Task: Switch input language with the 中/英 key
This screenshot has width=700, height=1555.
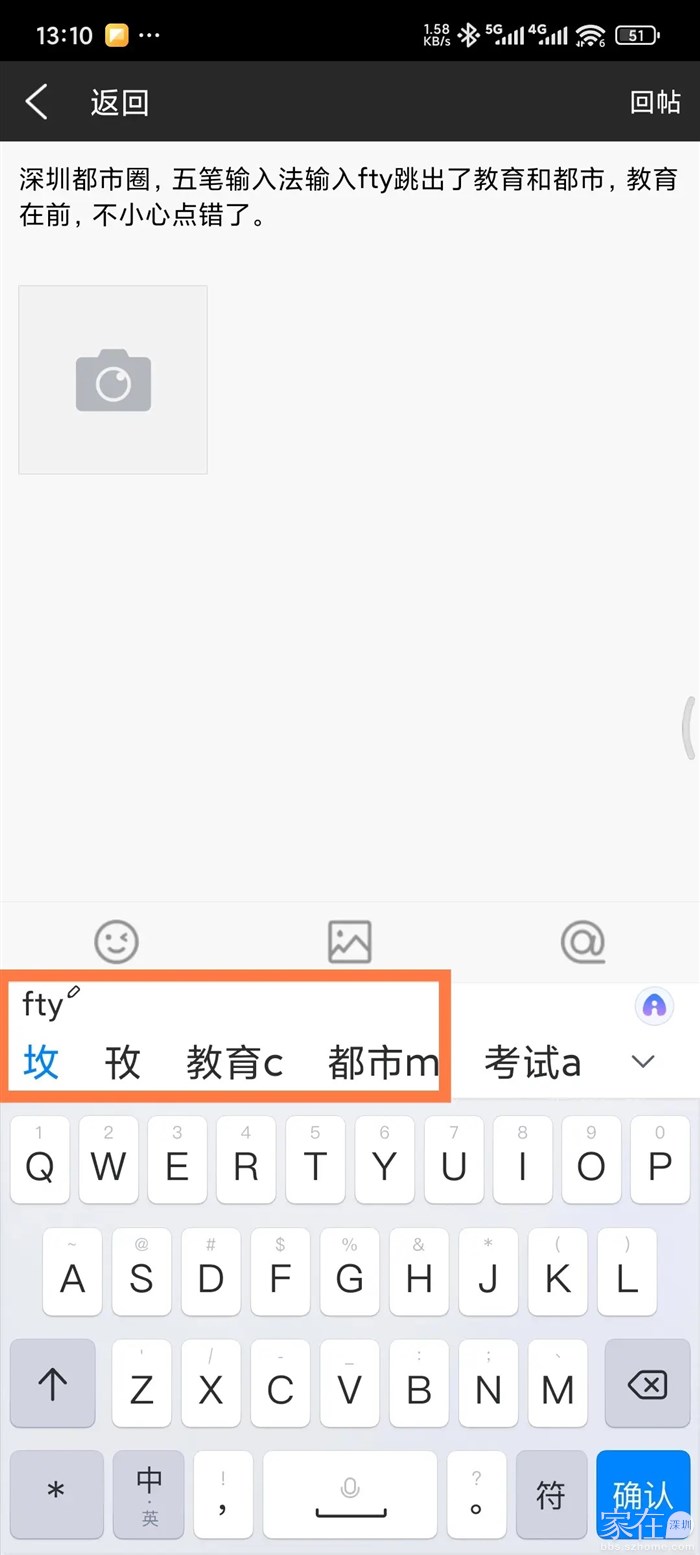Action: pyautogui.click(x=149, y=1494)
